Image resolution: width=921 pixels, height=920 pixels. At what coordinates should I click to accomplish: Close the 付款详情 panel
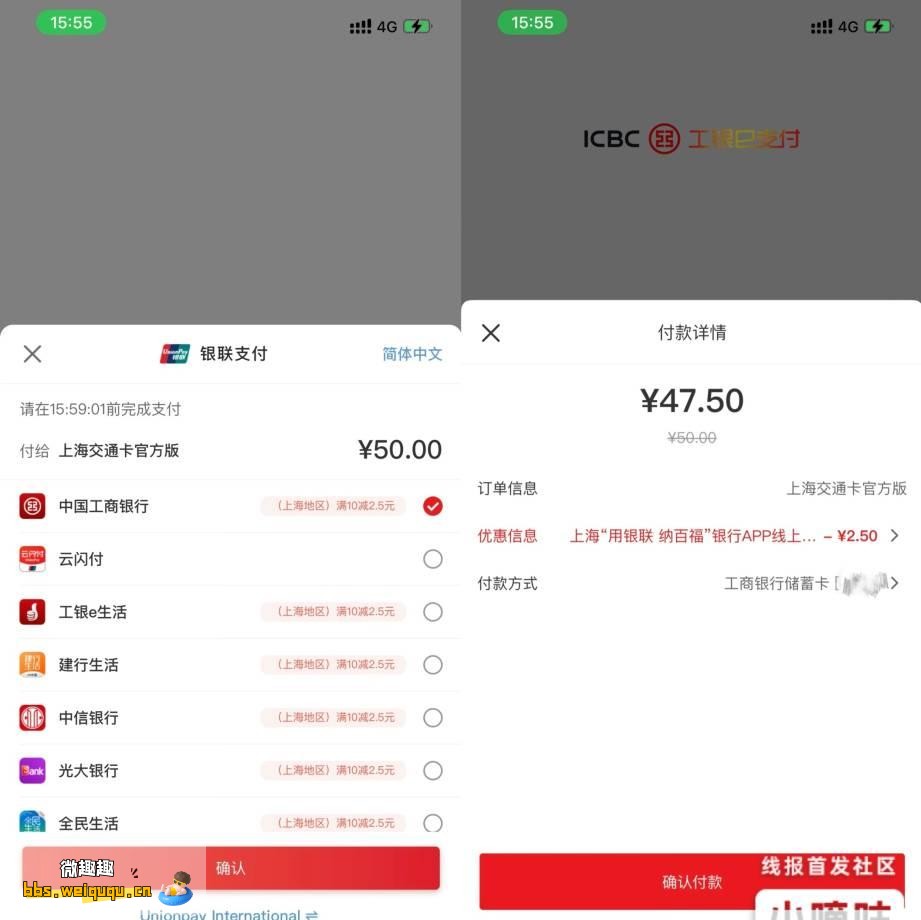pos(490,333)
